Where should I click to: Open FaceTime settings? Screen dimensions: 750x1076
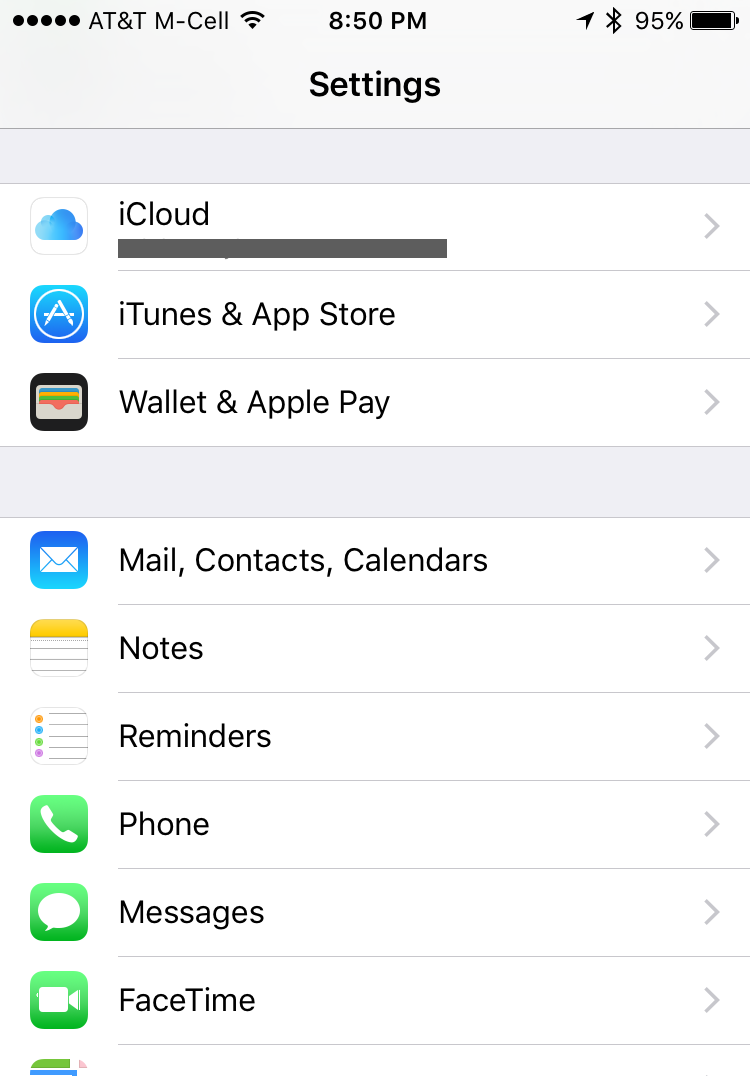click(x=375, y=1000)
